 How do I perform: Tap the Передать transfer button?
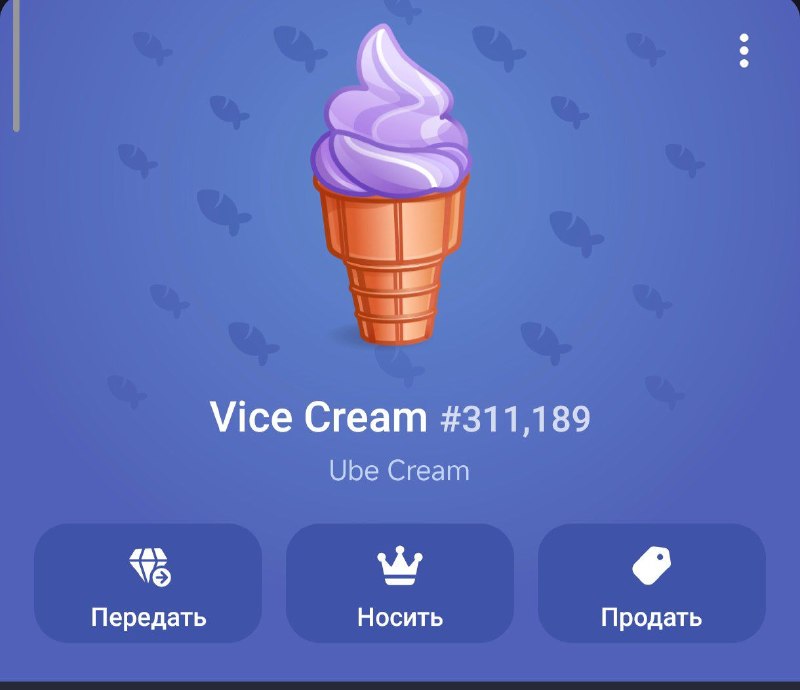tap(148, 583)
